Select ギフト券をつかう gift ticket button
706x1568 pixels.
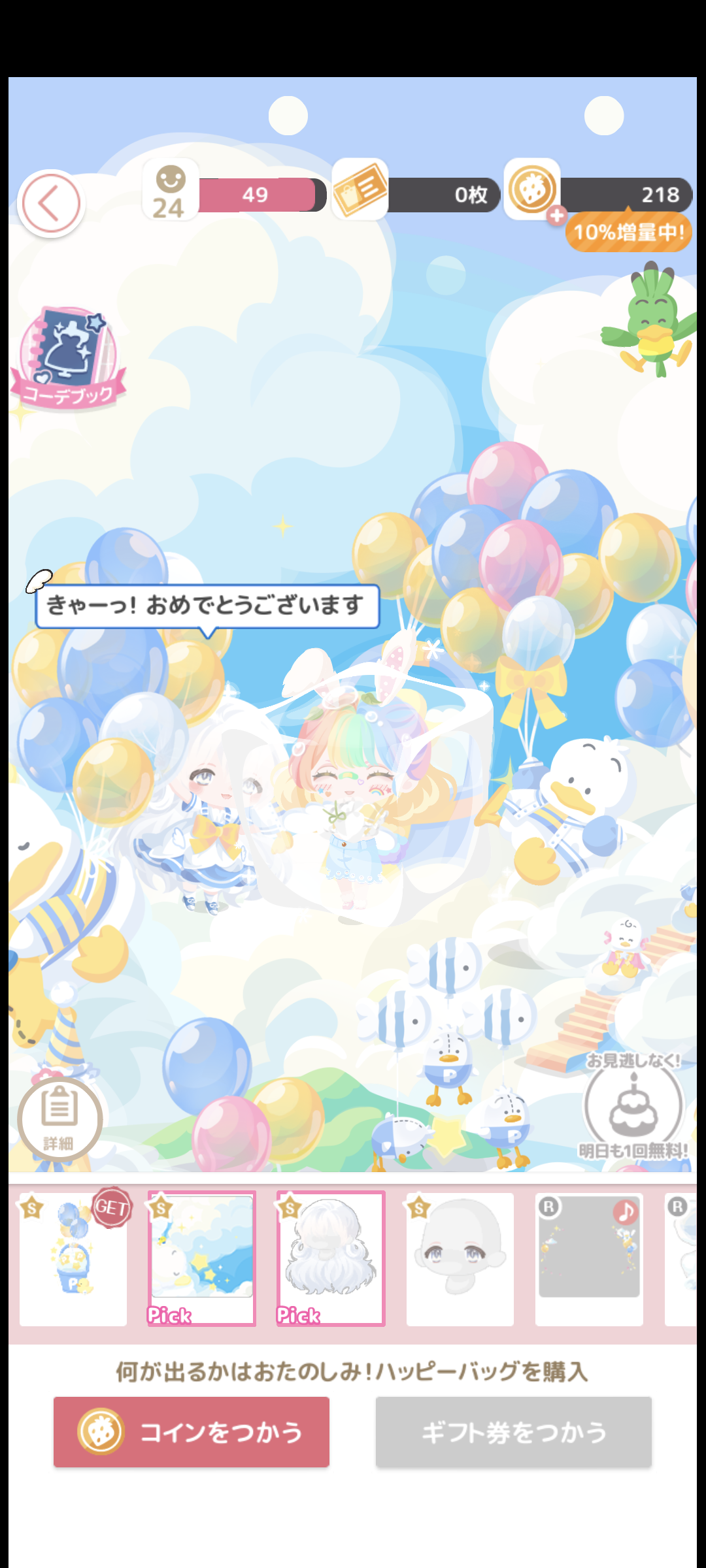(514, 1431)
